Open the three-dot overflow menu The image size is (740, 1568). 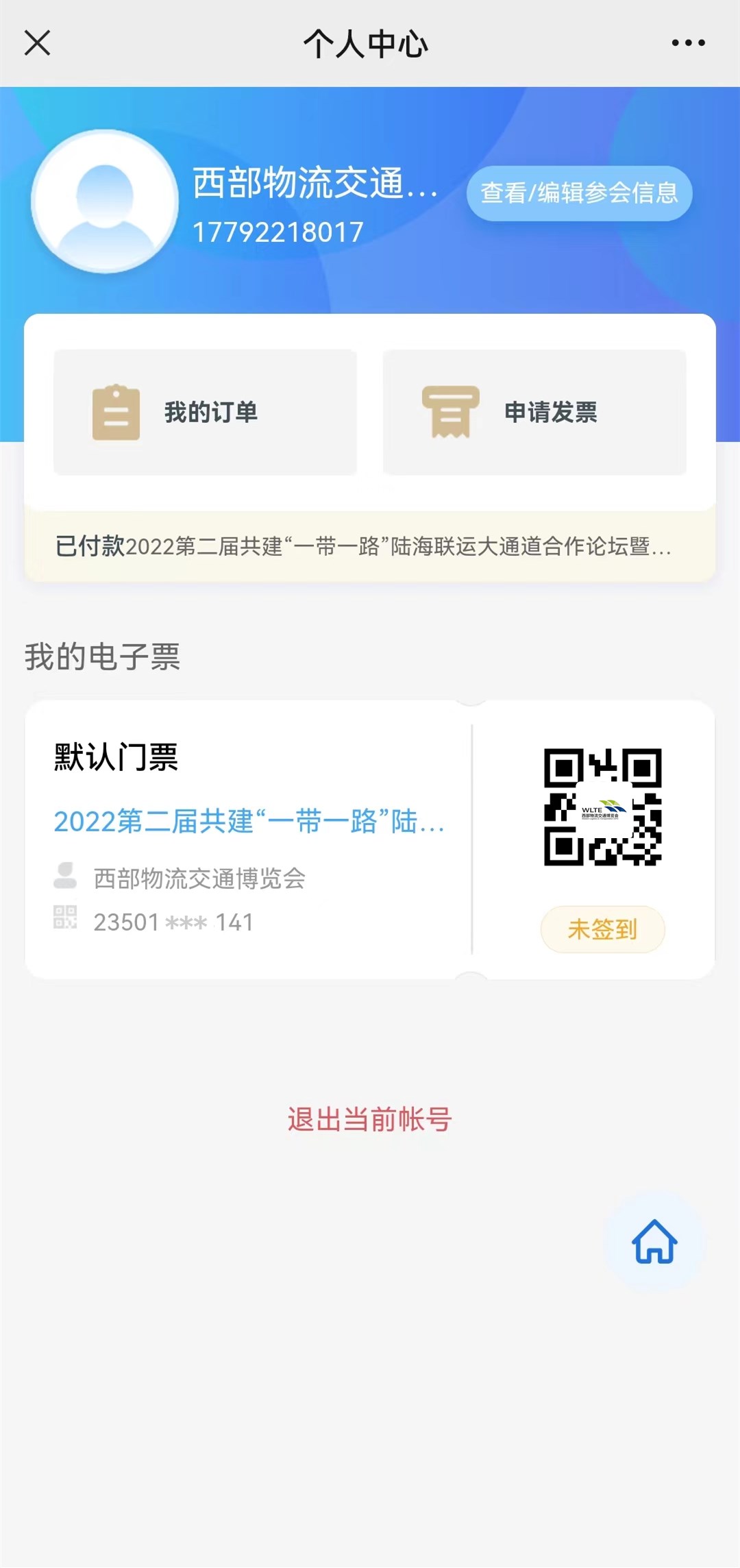pos(688,42)
